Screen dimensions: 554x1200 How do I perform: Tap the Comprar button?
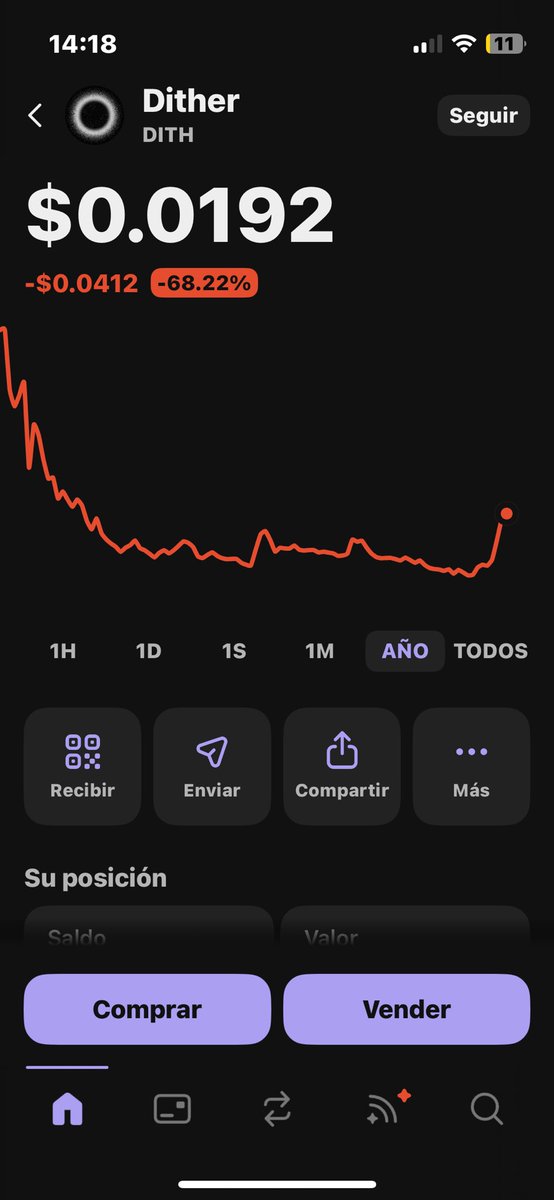coord(147,1009)
